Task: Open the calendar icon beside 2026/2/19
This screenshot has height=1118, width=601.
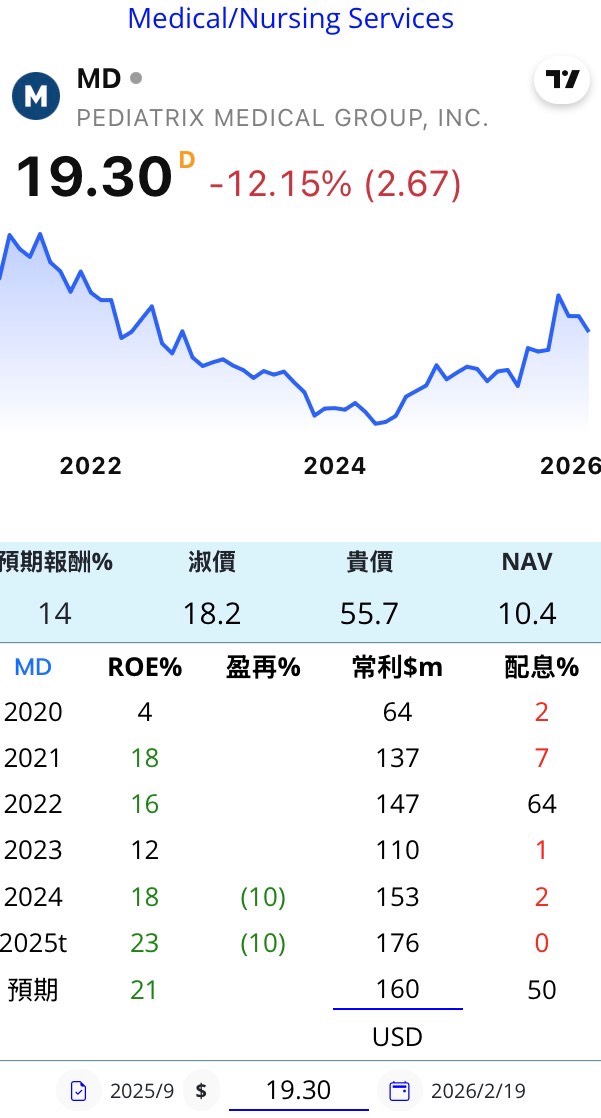Action: pyautogui.click(x=399, y=1090)
